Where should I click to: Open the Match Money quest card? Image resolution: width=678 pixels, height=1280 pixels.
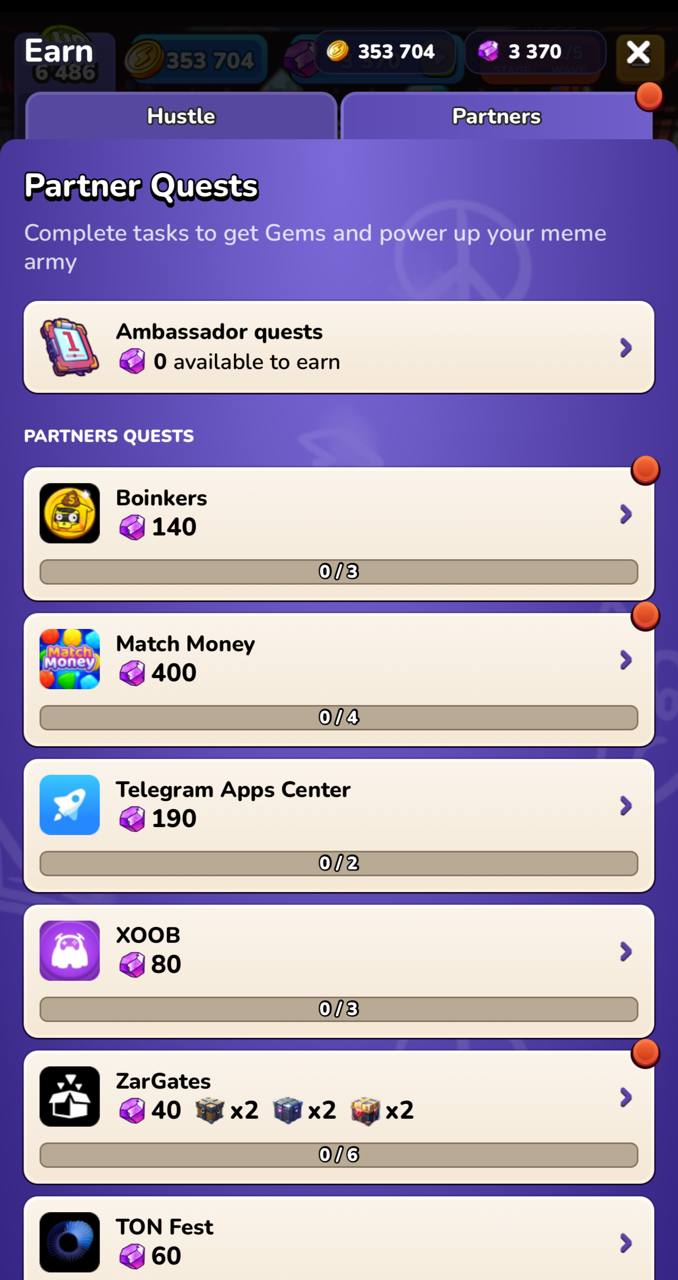pos(338,678)
